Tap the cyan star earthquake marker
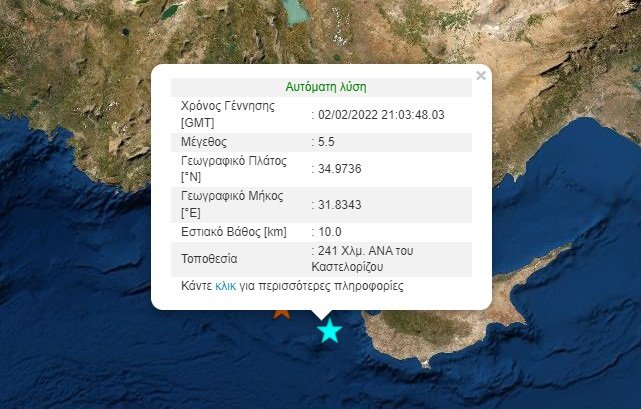The image size is (641, 409). [329, 331]
